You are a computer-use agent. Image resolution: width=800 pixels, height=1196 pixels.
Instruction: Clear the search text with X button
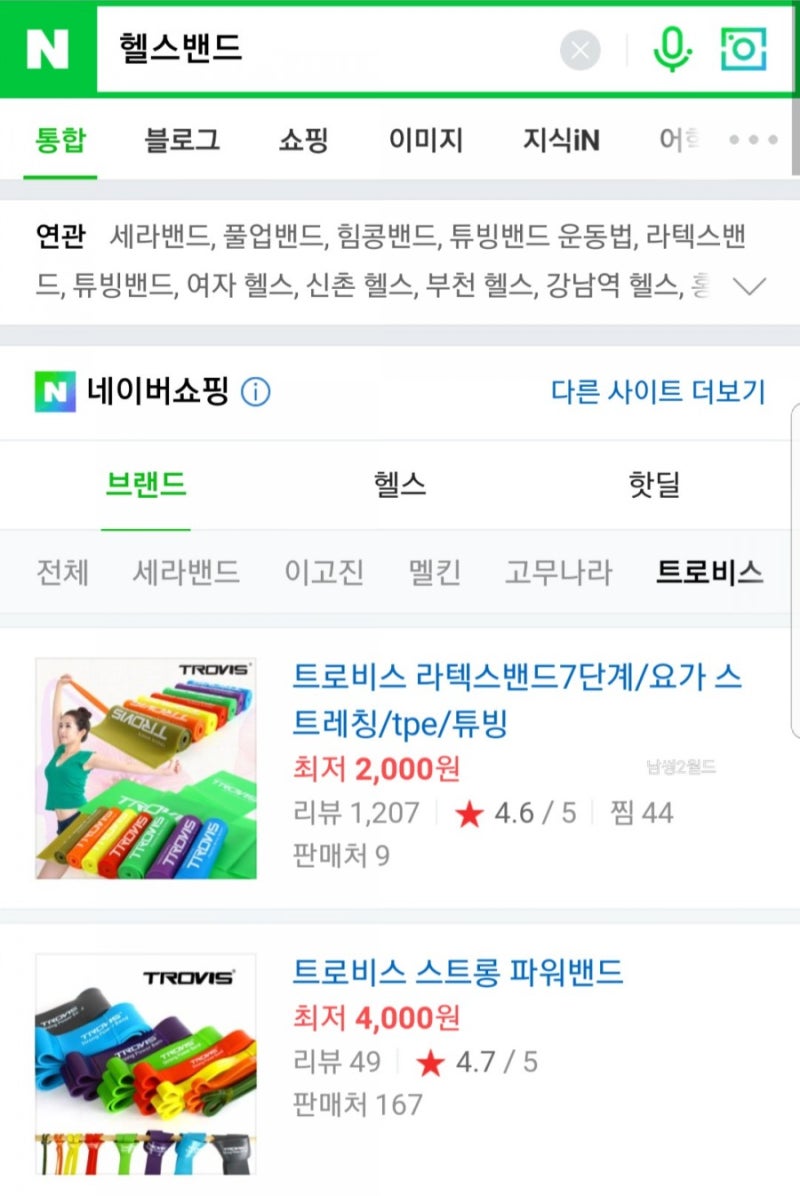click(580, 49)
